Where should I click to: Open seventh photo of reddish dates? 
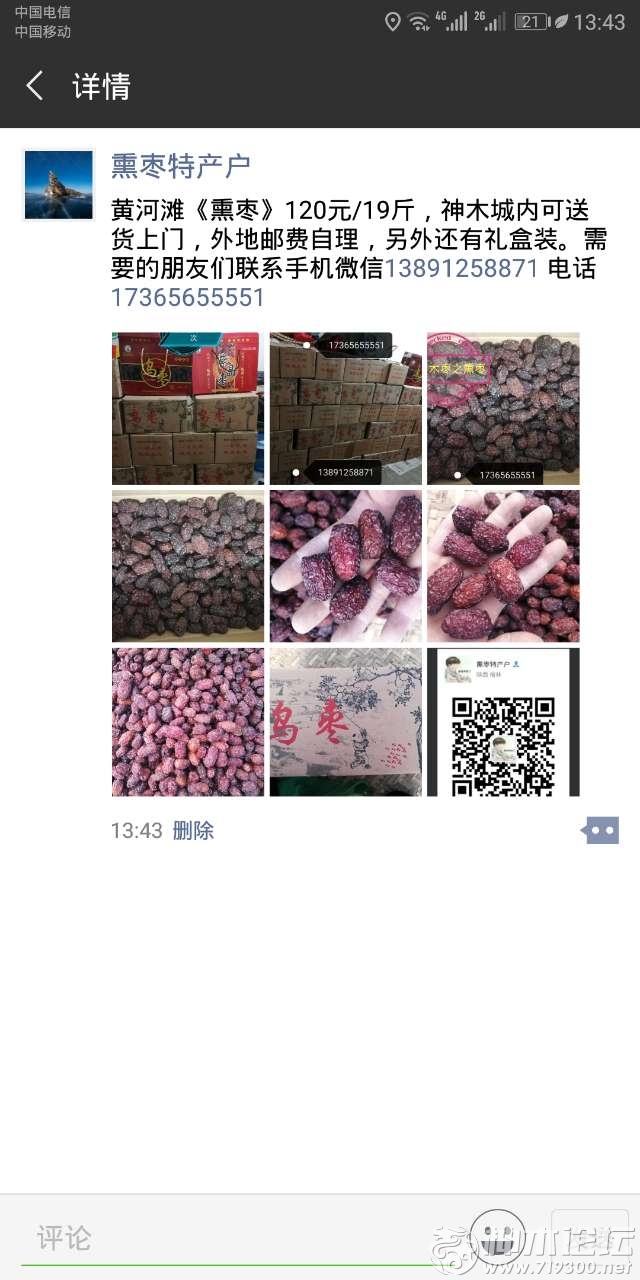tap(188, 722)
